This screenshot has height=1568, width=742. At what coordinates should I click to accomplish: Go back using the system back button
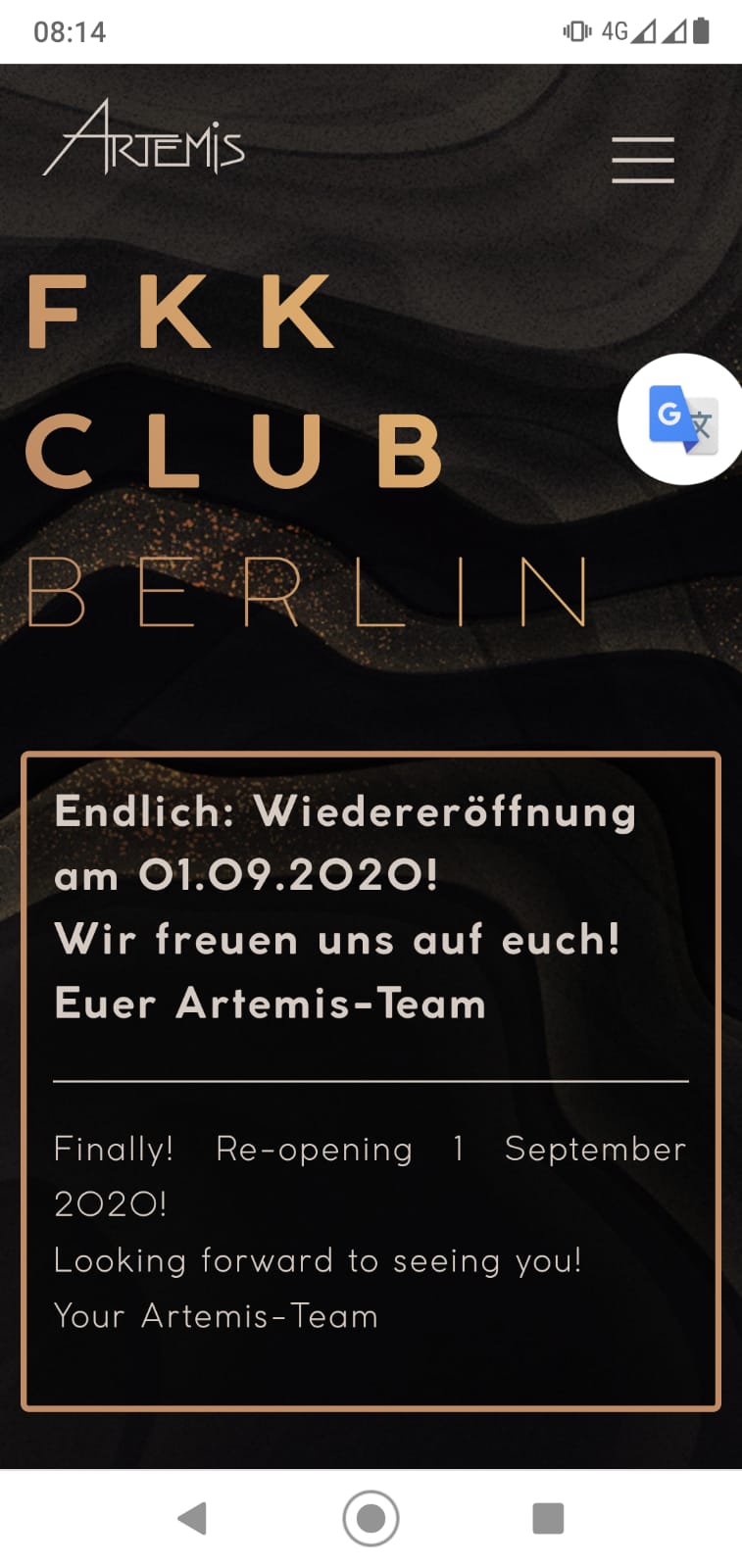click(192, 1518)
